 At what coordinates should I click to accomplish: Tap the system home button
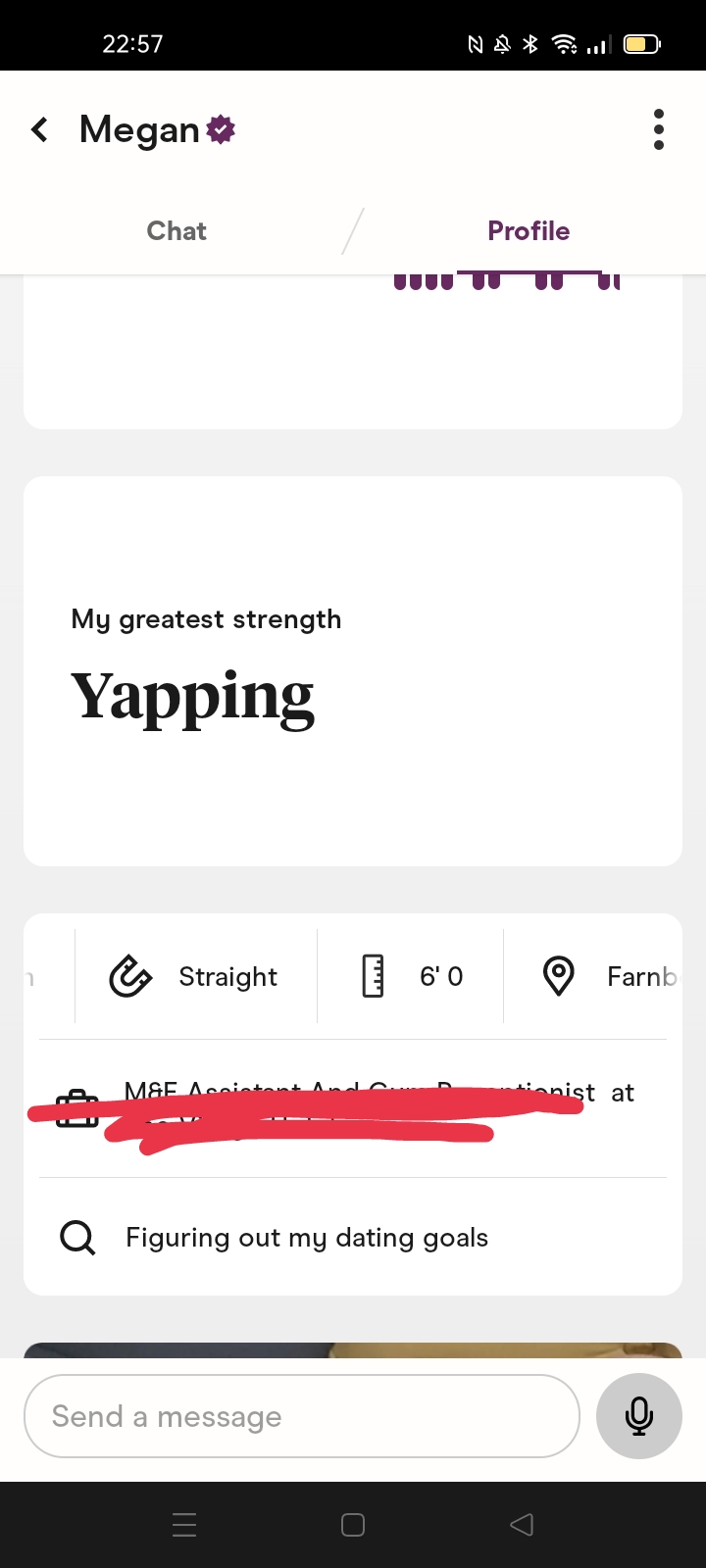pyautogui.click(x=353, y=1525)
